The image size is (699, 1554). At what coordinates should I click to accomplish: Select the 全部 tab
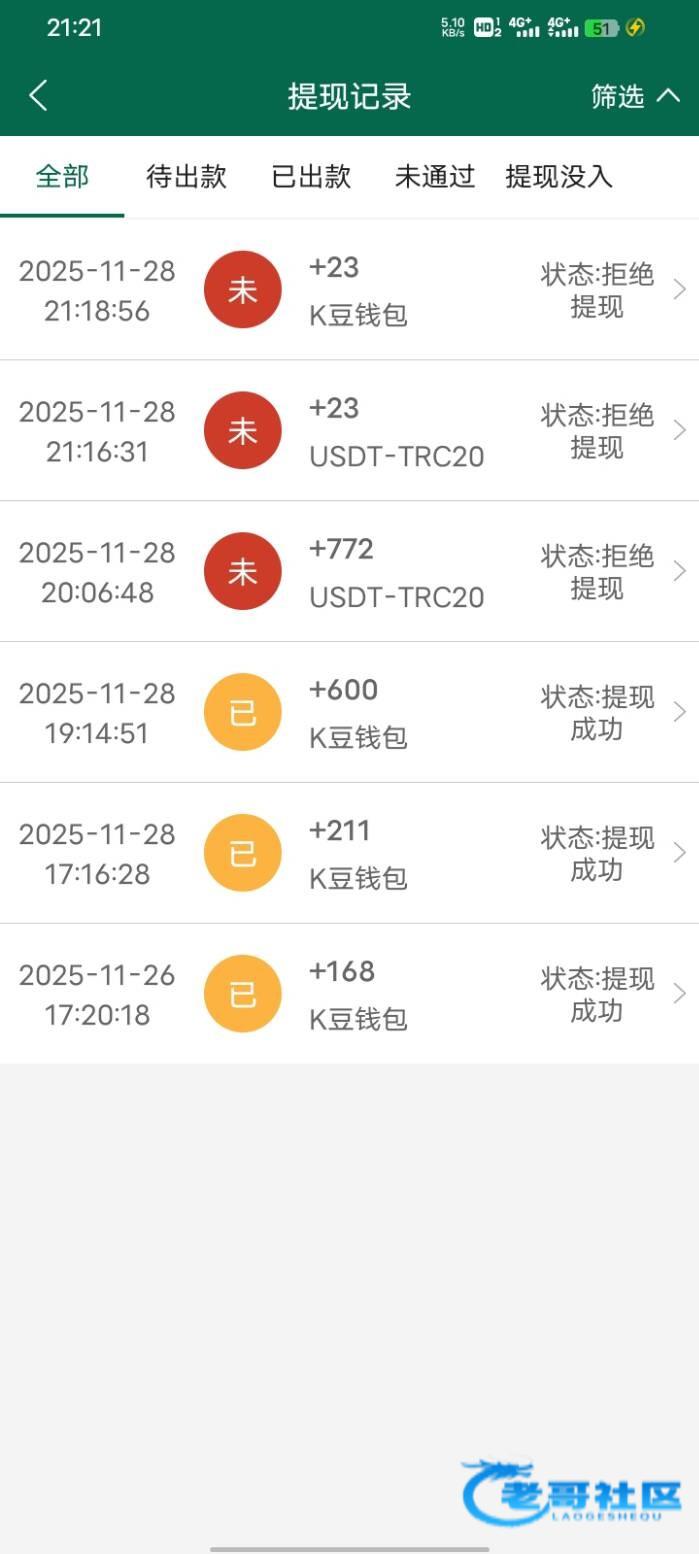click(62, 177)
